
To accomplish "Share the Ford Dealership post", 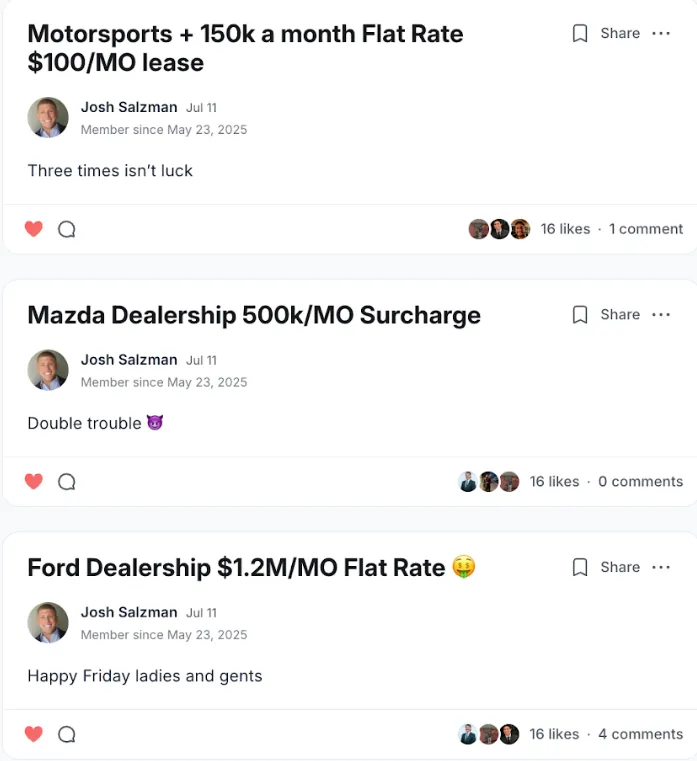I will [x=619, y=568].
